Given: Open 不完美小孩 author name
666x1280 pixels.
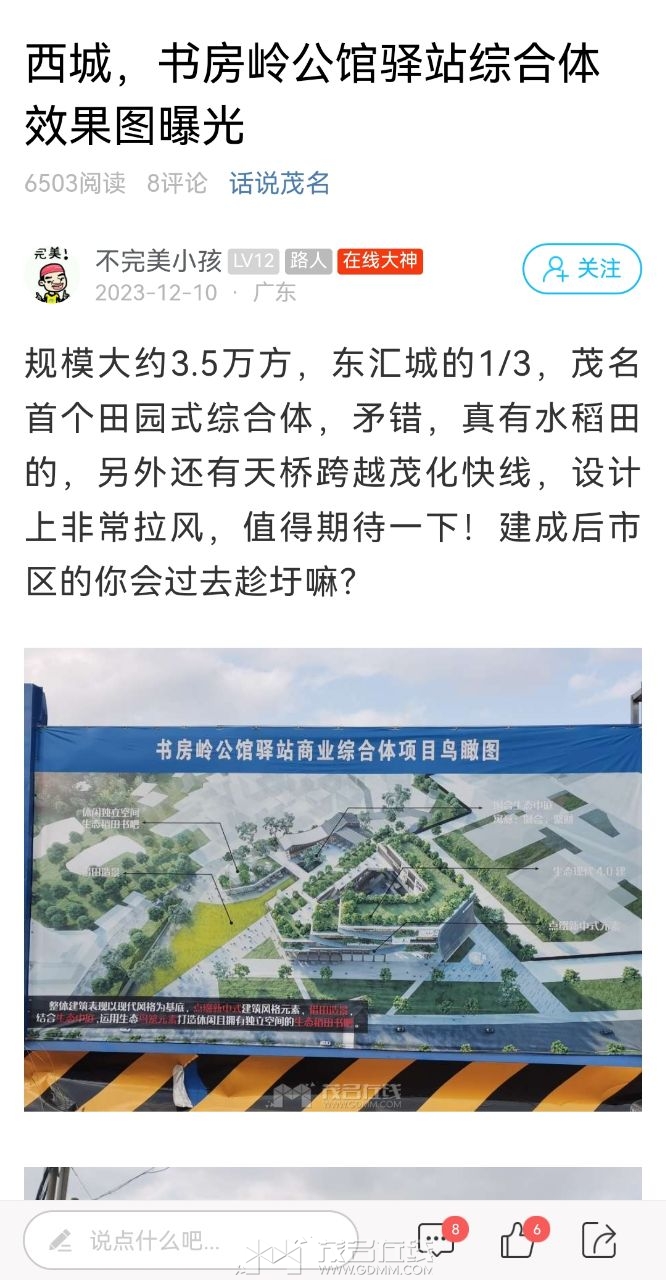Looking at the screenshot, I should point(157,261).
